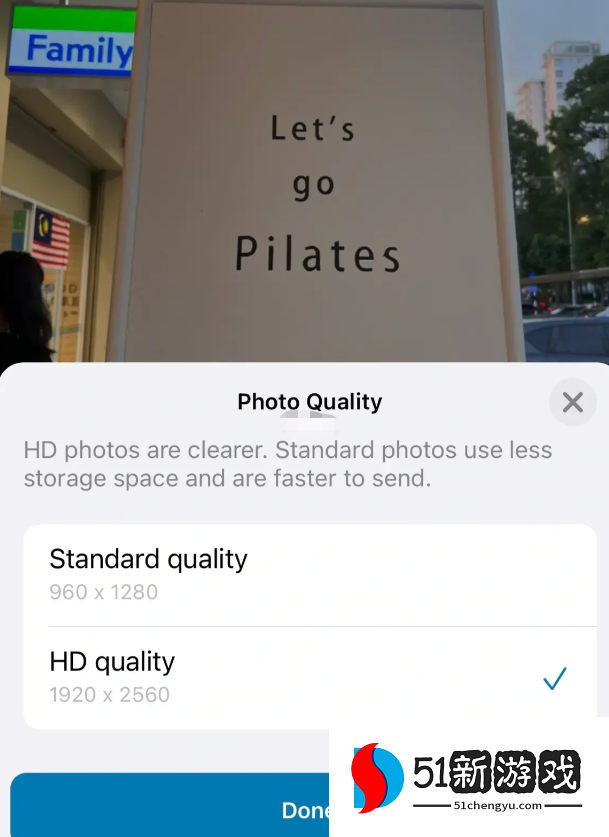The image size is (609, 837).
Task: Confirm with the Done button
Action: (170, 808)
